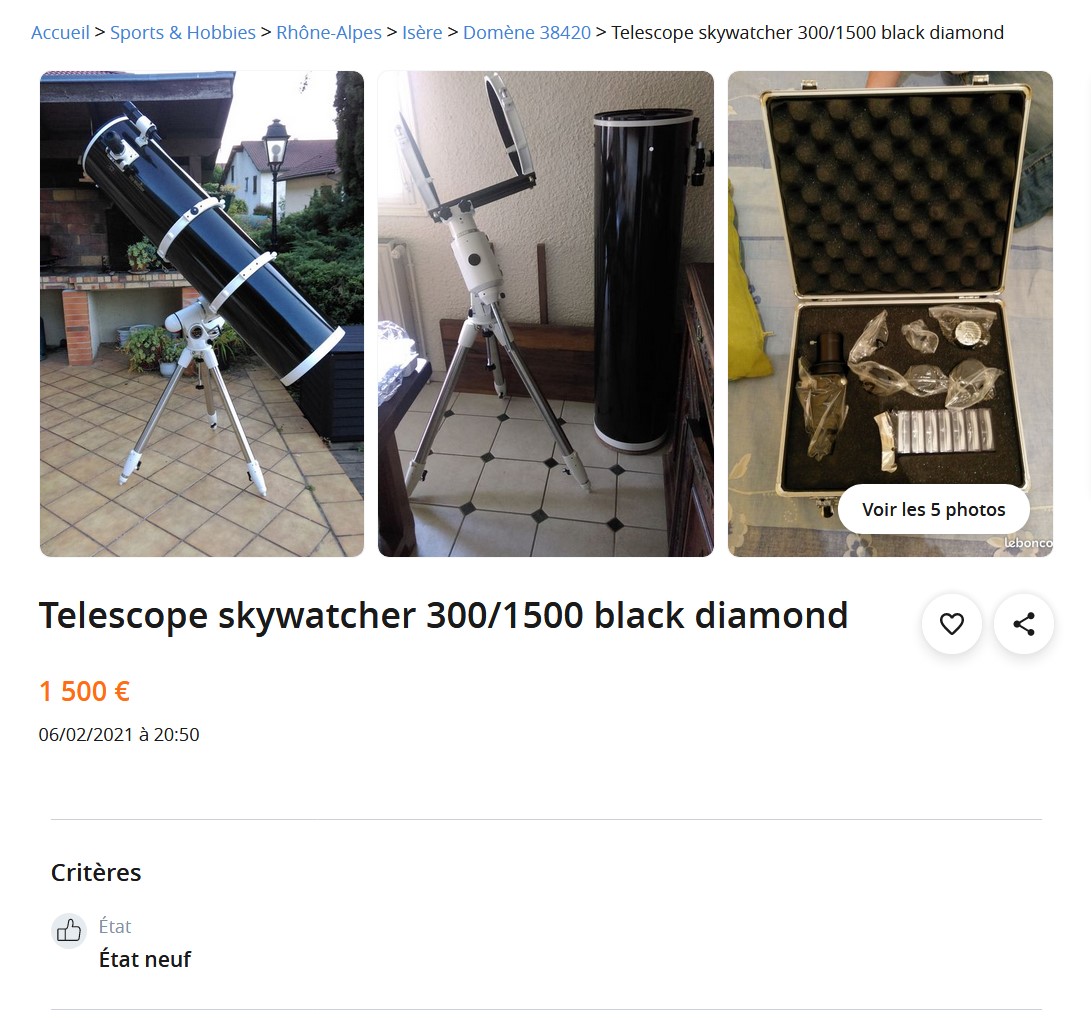
Task: Open the photo of tripod and tube indoors
Action: (545, 313)
